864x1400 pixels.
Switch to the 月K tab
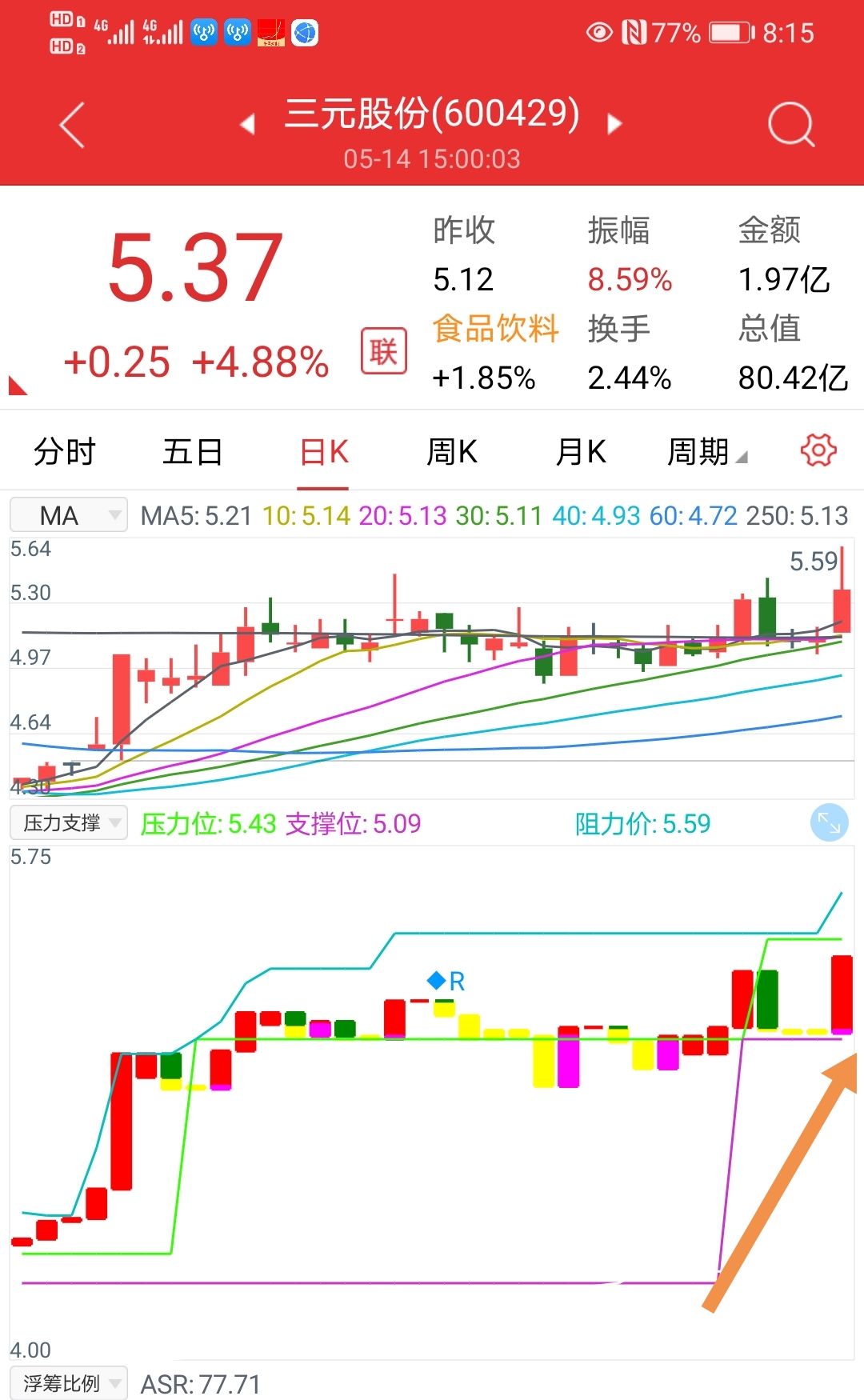[x=581, y=452]
